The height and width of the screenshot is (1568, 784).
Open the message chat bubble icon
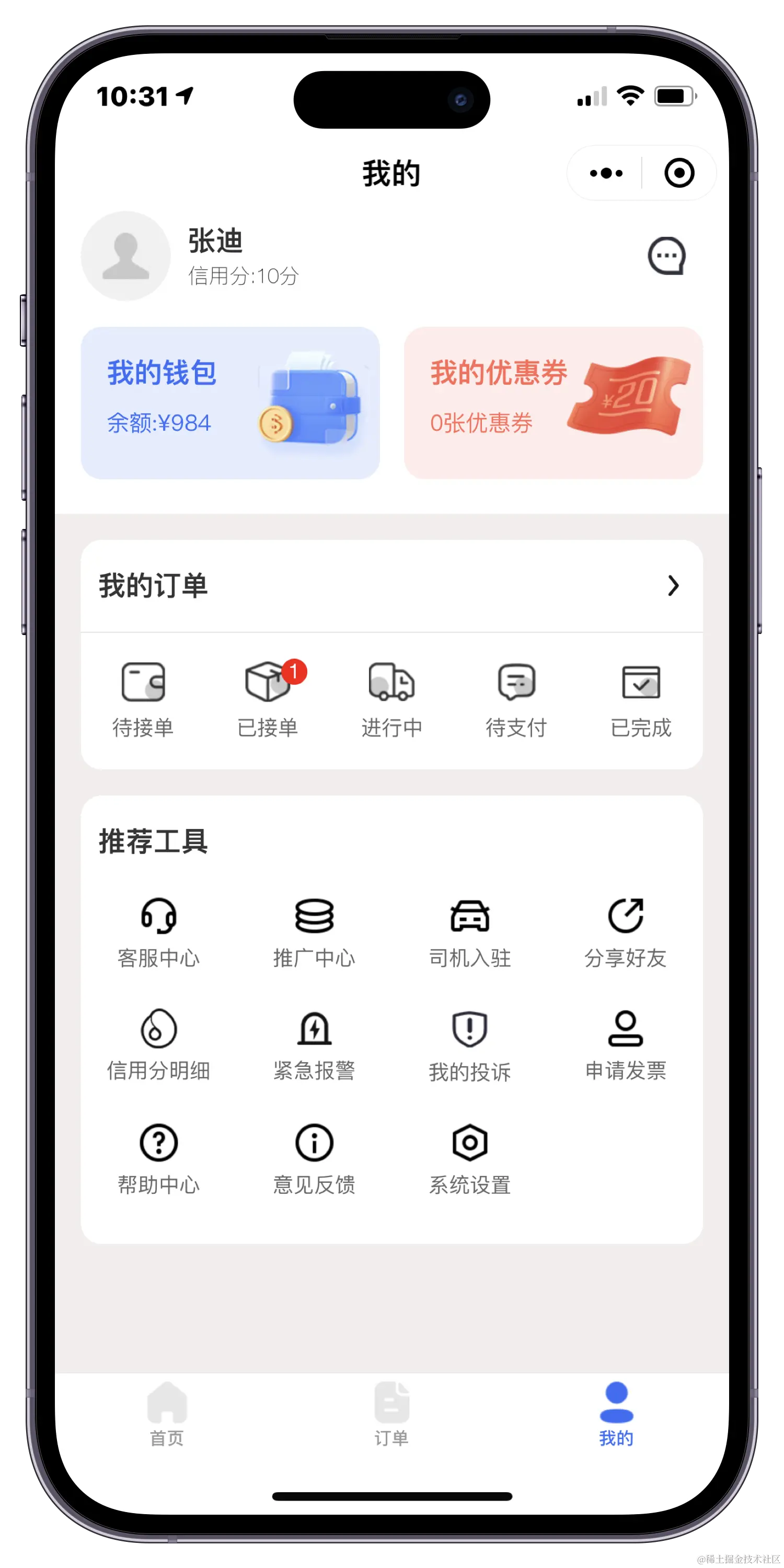[x=666, y=256]
